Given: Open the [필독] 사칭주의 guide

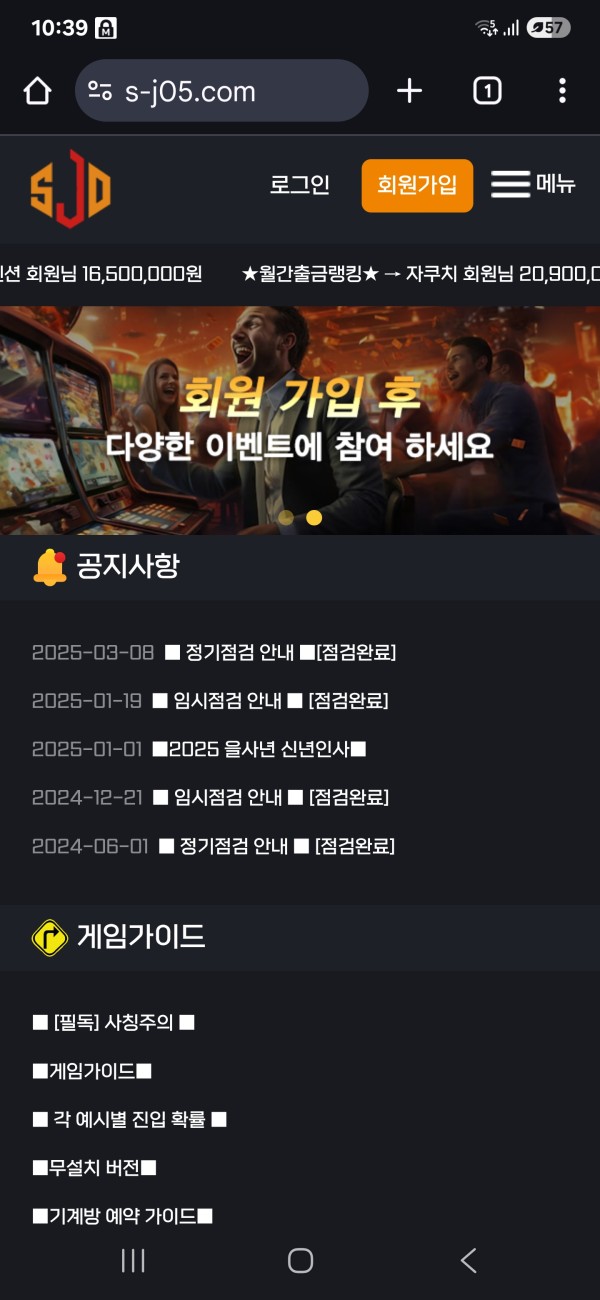Looking at the screenshot, I should 114,1023.
